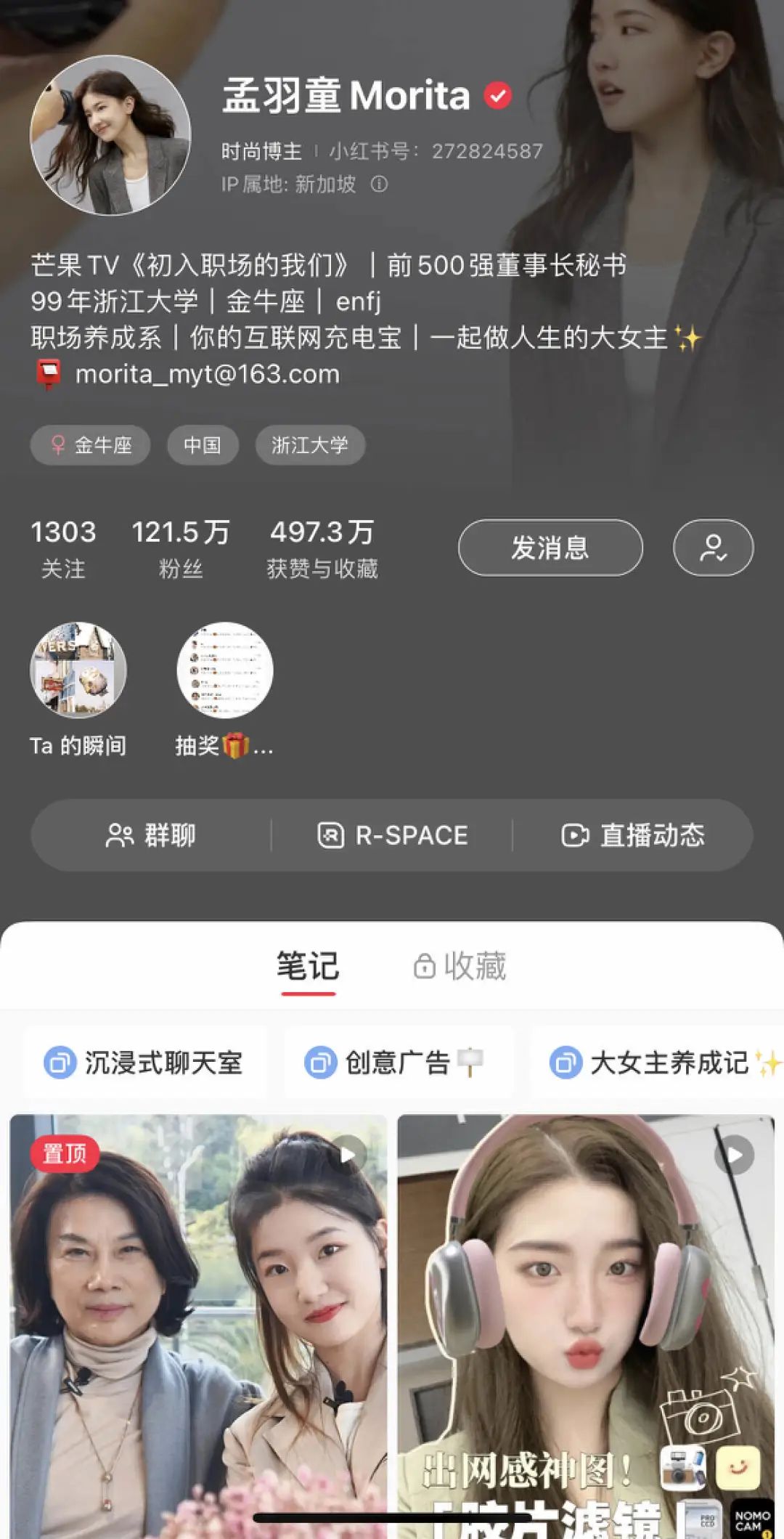Viewport: 784px width, 1539px height.
Task: Switch to the 收藏 tab
Action: click(460, 967)
